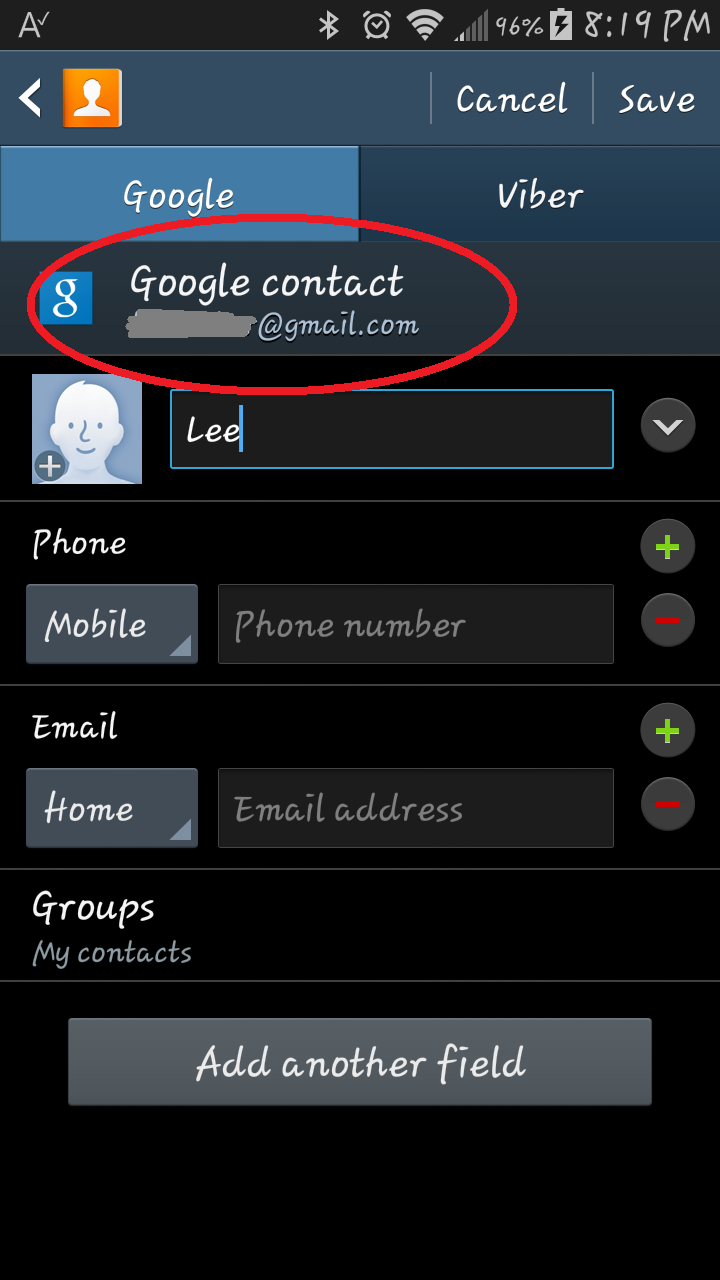Add another phone number entry
Screen dimensions: 720x1280
point(667,546)
